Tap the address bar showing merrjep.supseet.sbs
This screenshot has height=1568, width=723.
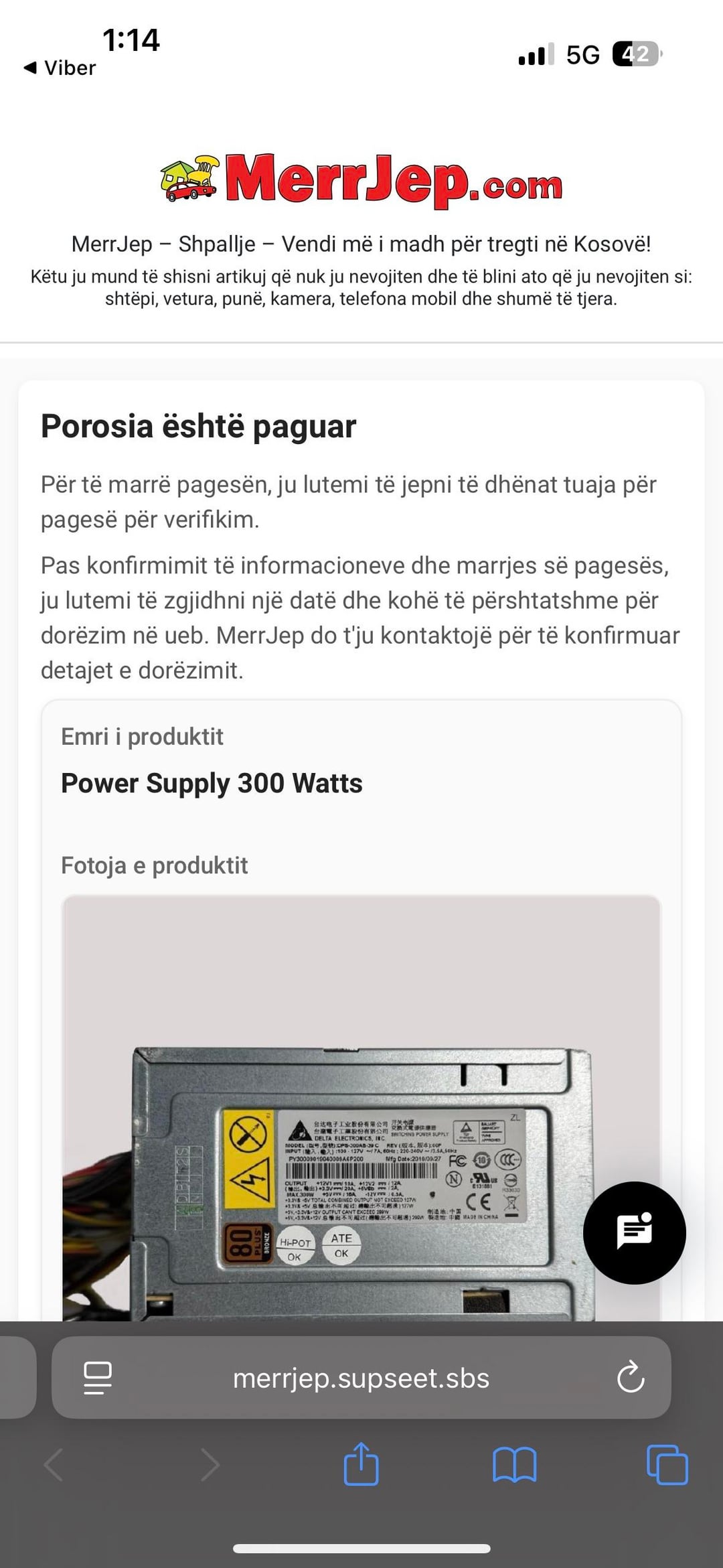tap(361, 1378)
